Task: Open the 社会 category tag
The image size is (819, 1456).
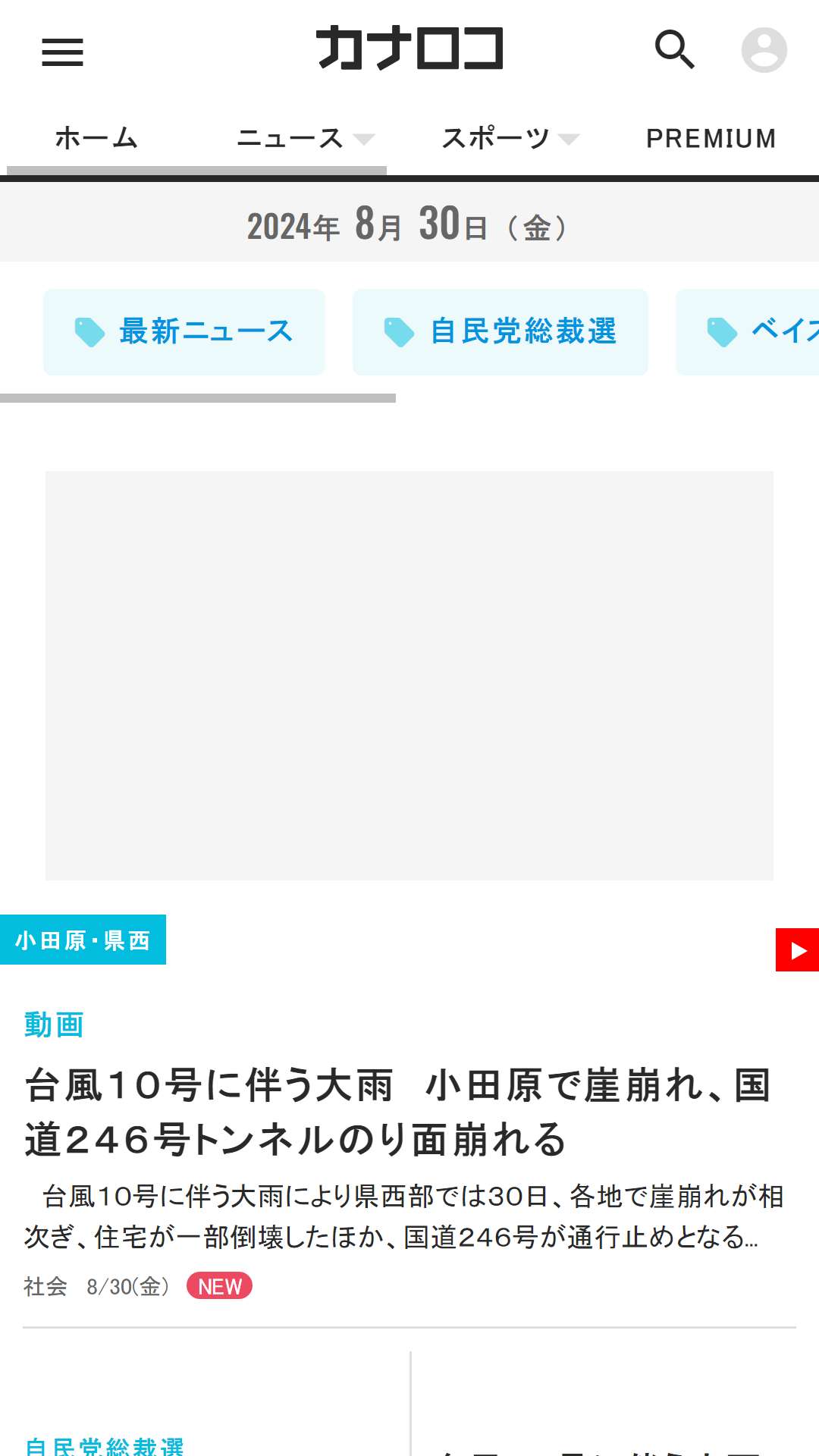Action: (x=45, y=1286)
